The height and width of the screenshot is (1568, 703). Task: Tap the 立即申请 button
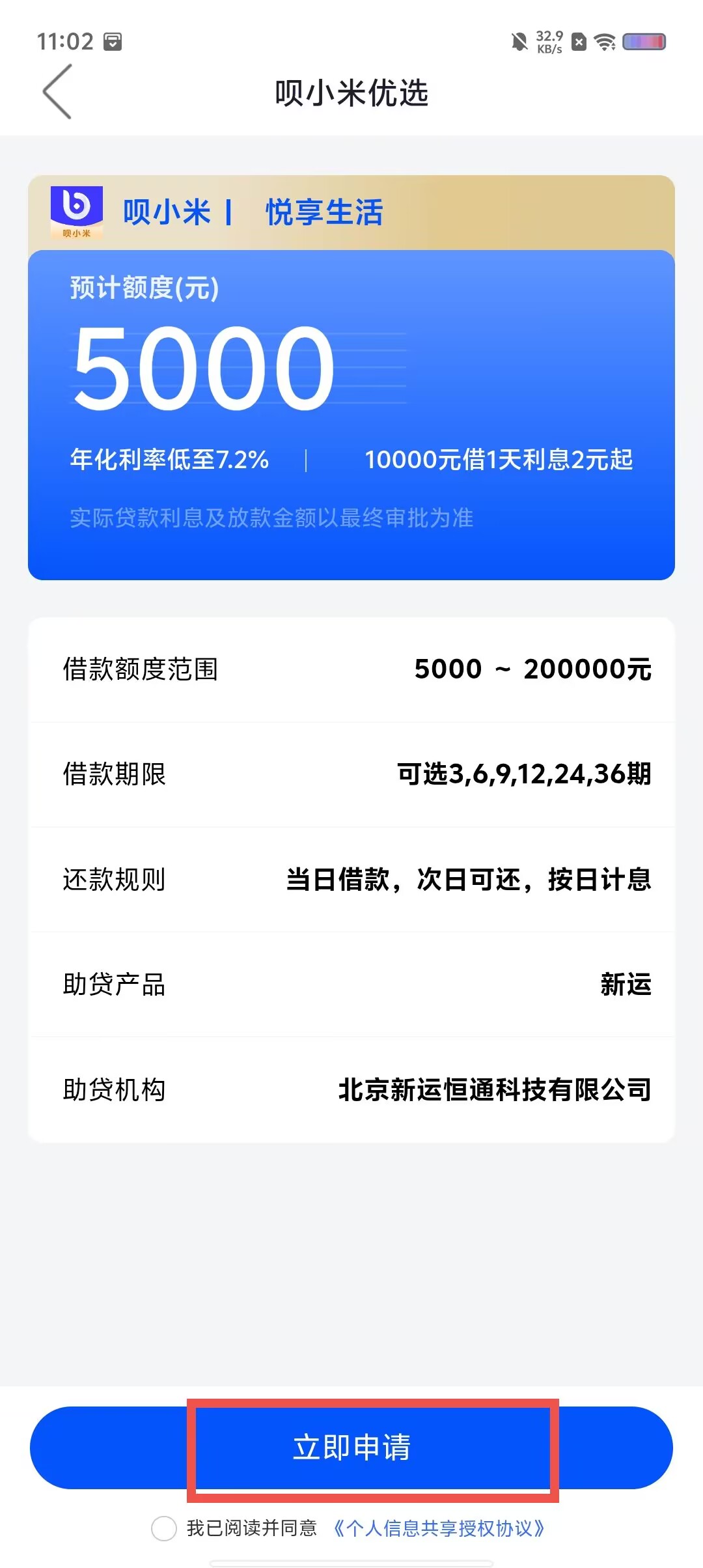pyautogui.click(x=351, y=1448)
